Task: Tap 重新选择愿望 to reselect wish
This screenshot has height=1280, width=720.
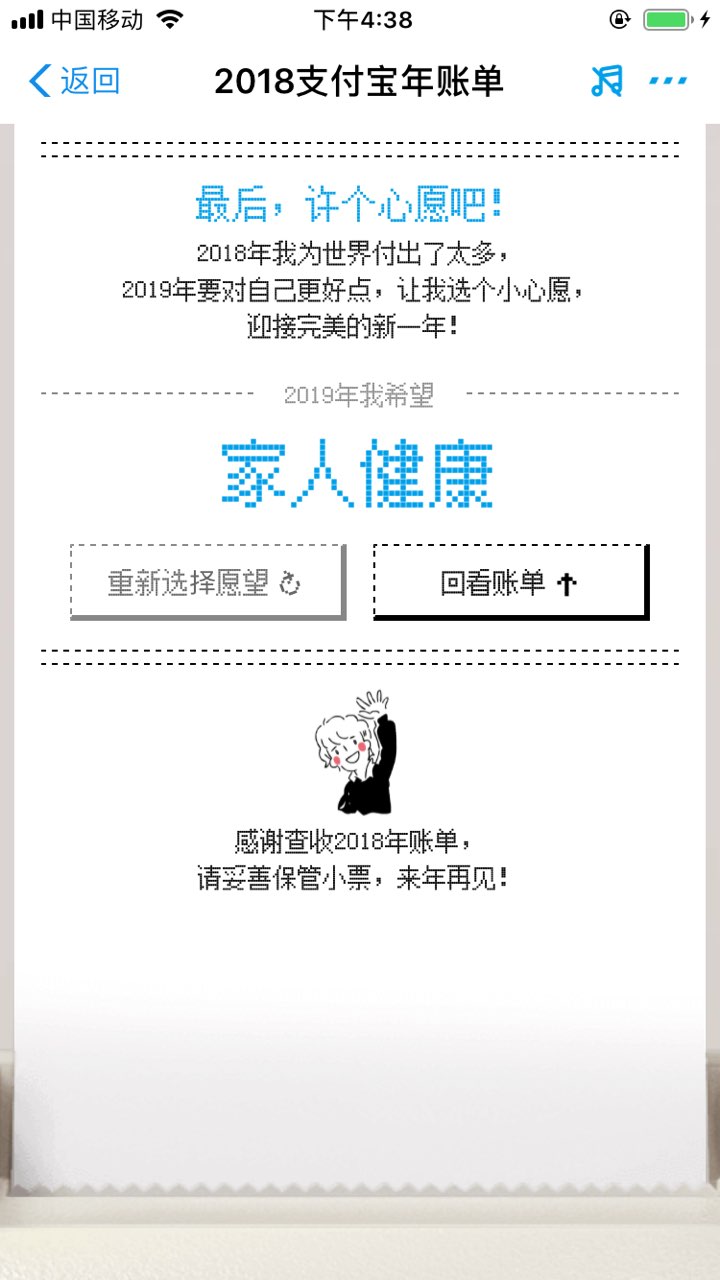Action: [x=207, y=583]
